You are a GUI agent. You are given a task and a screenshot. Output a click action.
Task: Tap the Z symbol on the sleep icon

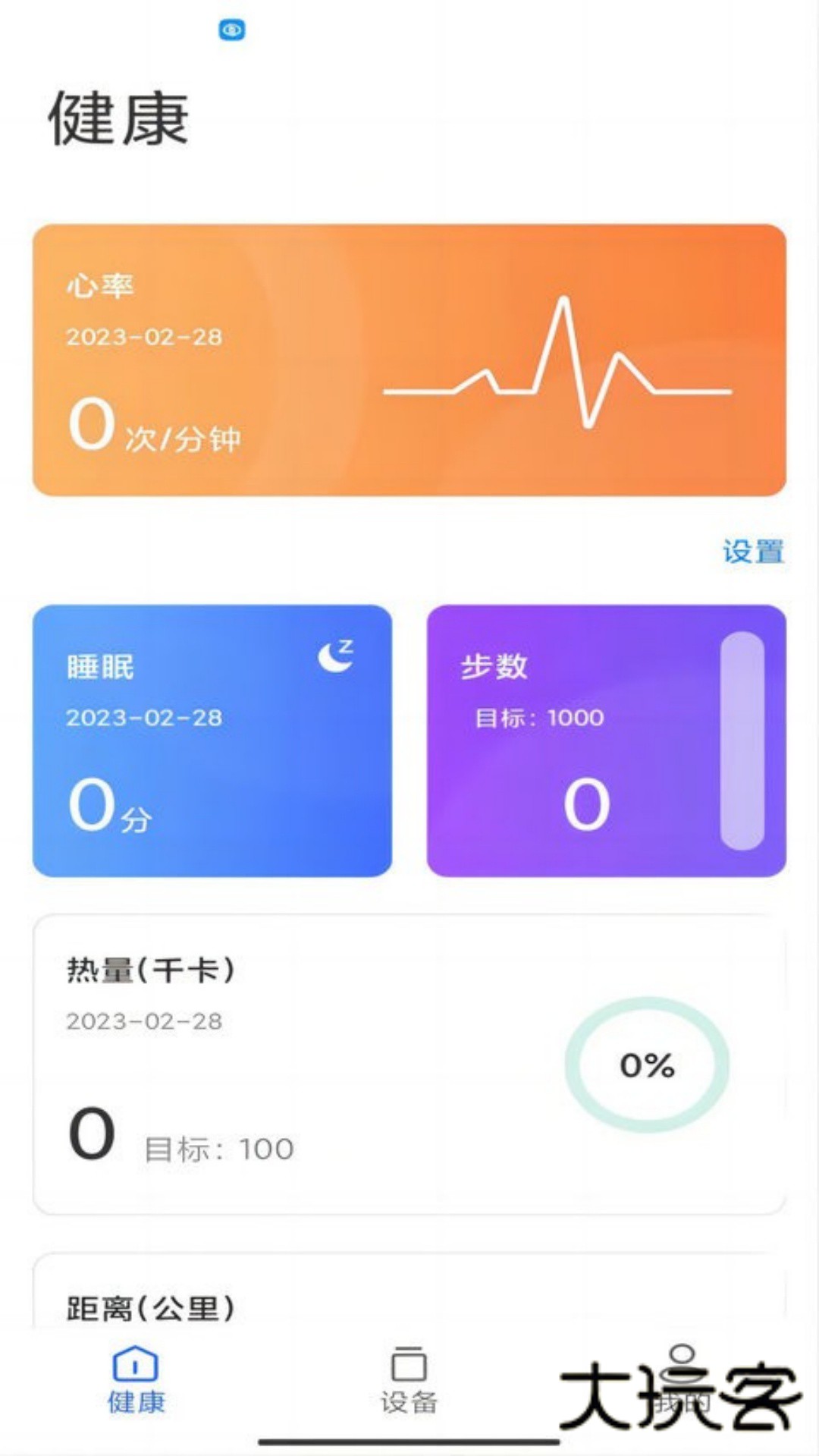click(x=346, y=646)
